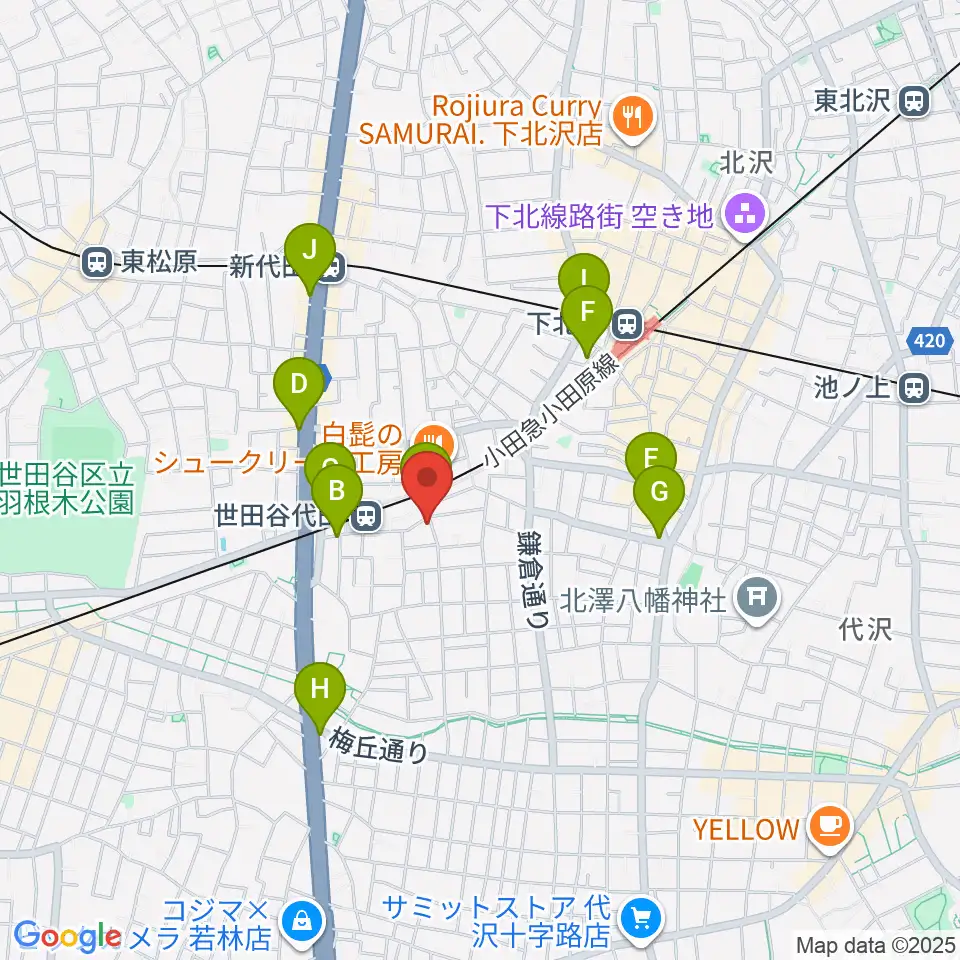Open the 下北線路街 空き地 pin
Viewport: 960px width, 960px height.
click(744, 215)
